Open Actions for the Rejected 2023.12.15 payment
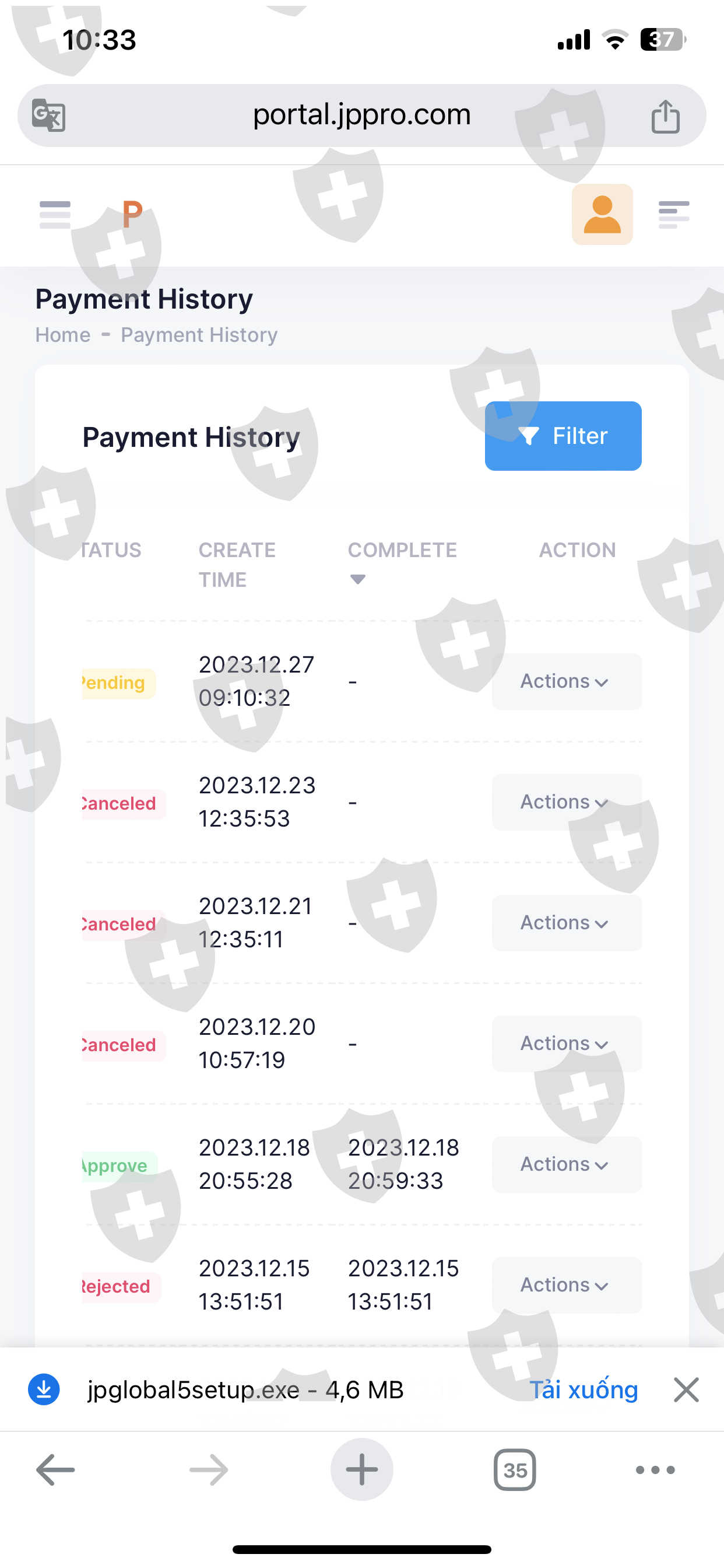The height and width of the screenshot is (1568, 724). (x=567, y=1285)
